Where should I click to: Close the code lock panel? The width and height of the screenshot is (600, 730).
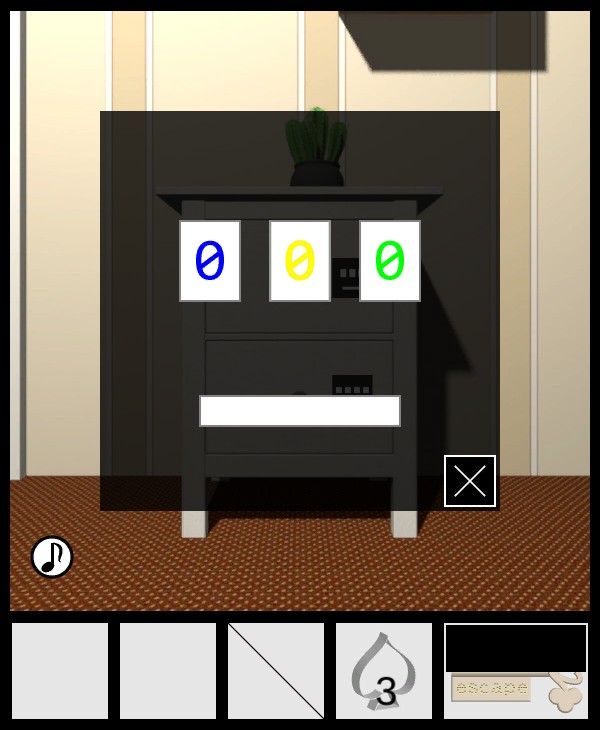tap(470, 481)
